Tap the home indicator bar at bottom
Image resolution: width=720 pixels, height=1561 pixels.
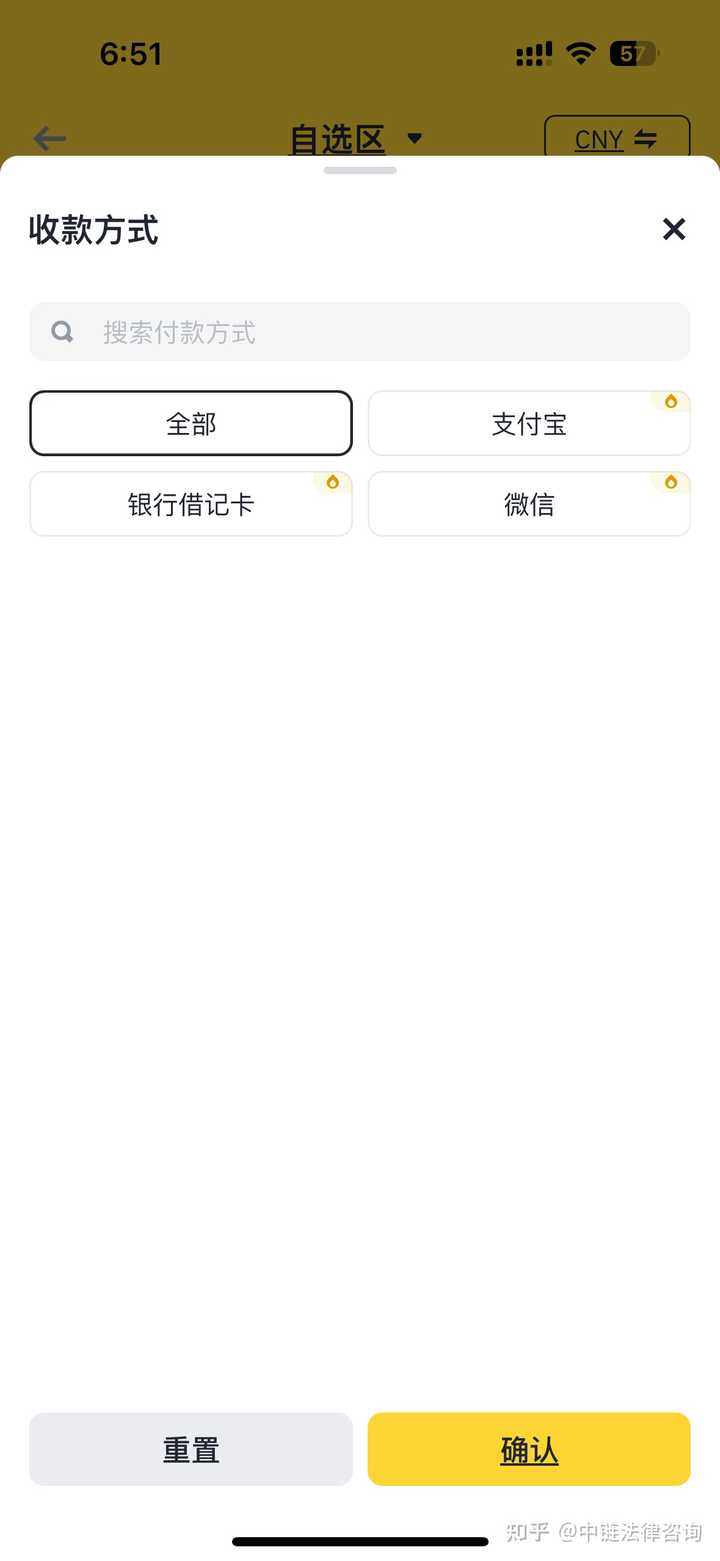coord(359,1542)
